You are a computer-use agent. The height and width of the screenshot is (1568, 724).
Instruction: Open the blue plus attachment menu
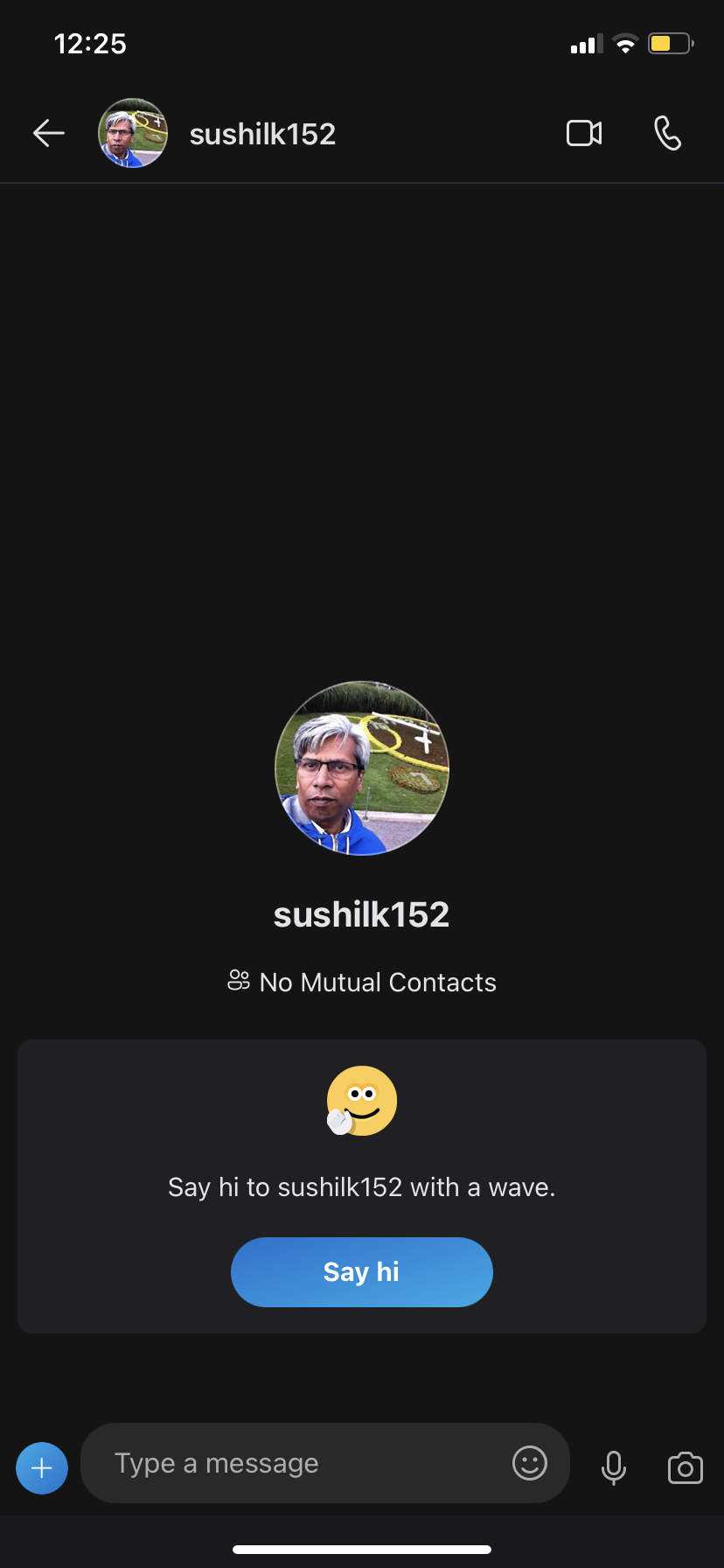(x=42, y=1467)
